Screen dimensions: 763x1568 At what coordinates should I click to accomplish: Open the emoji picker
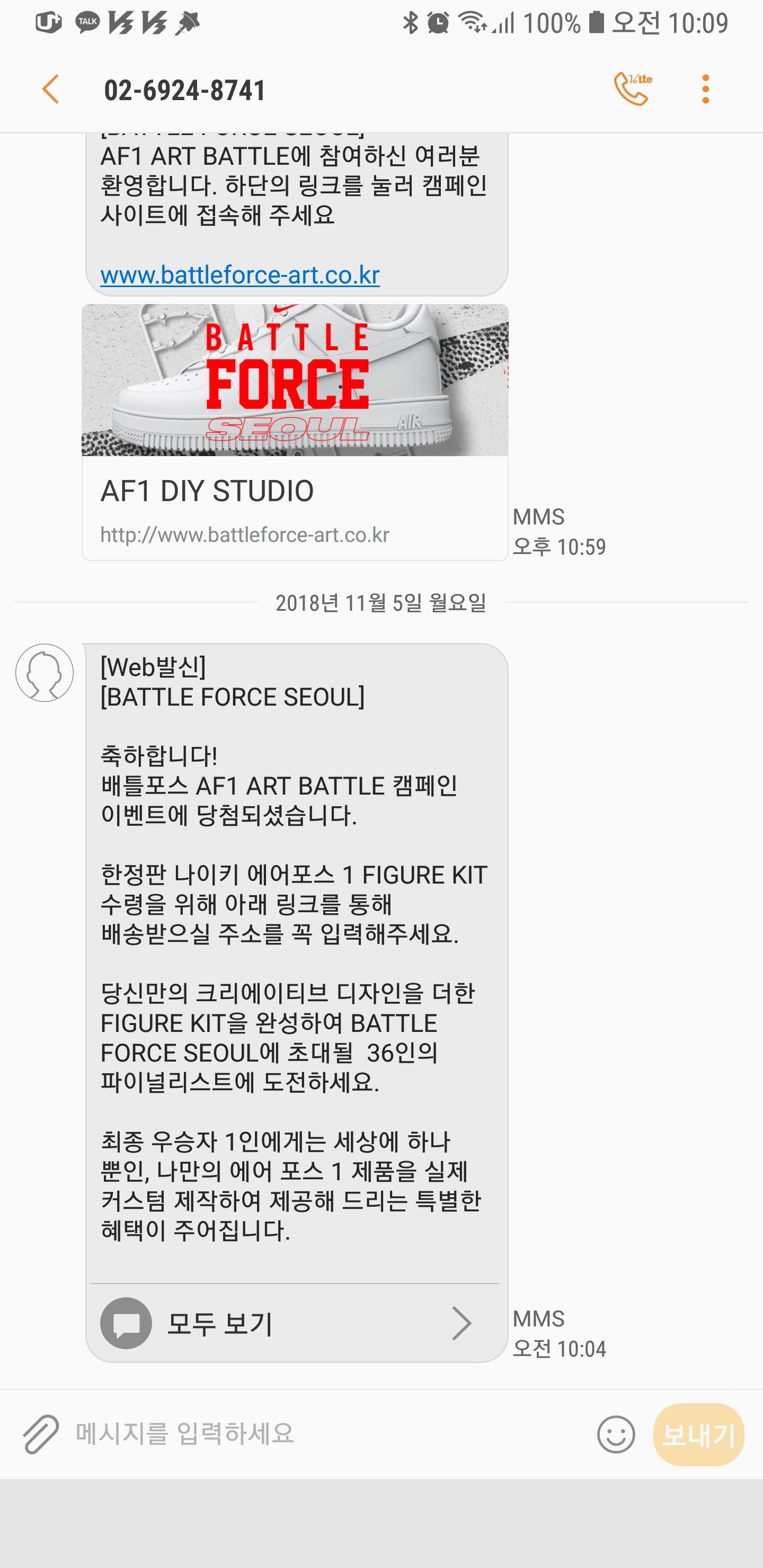[x=616, y=1435]
